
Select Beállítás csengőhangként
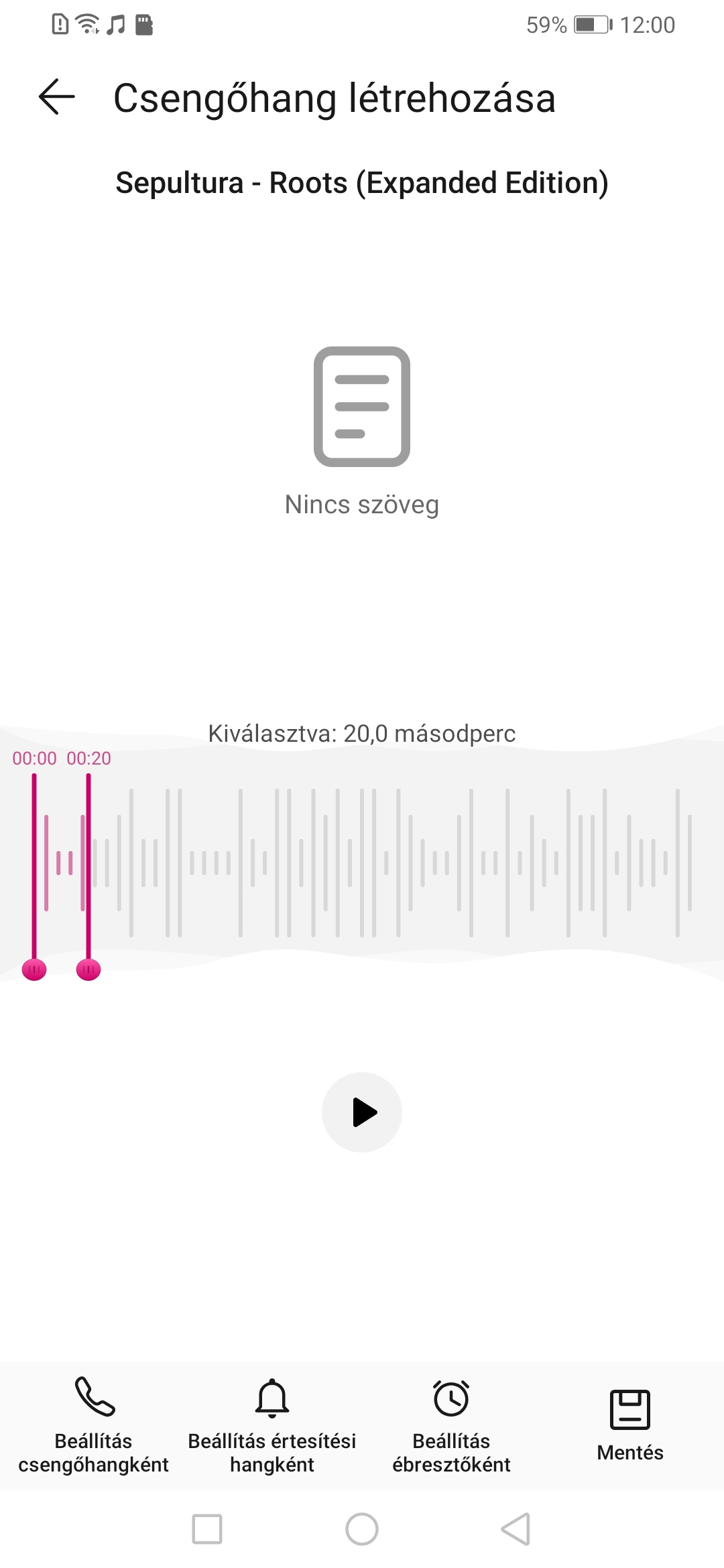[x=93, y=1425]
